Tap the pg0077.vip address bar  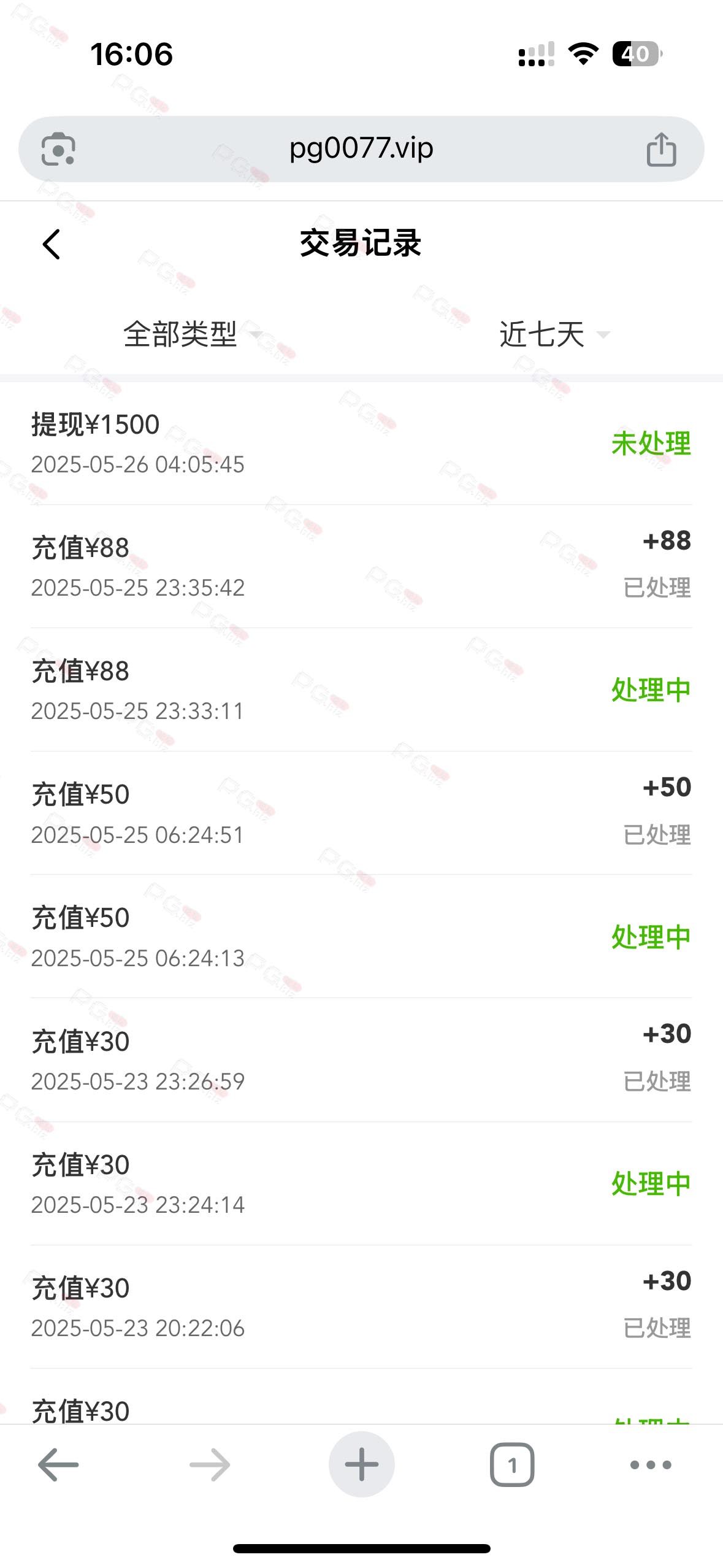pos(361,149)
